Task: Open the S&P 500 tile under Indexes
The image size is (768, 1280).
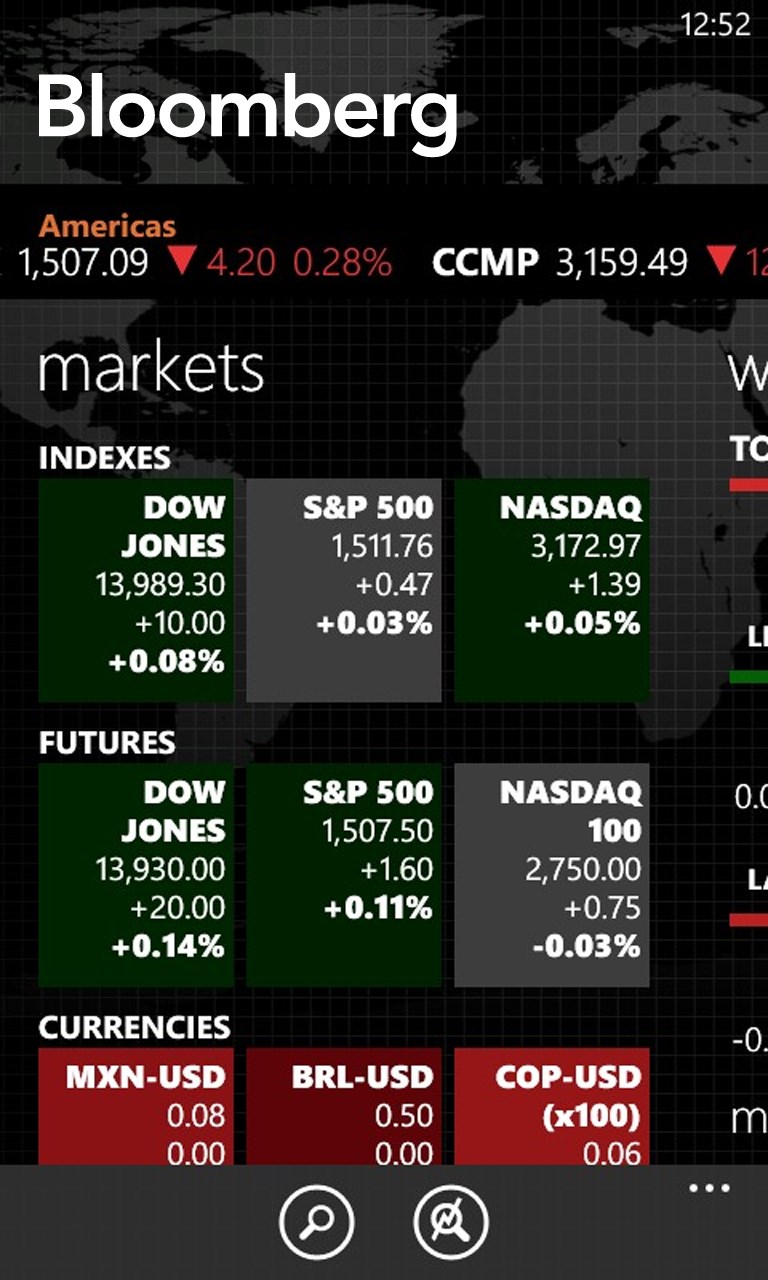Action: click(x=344, y=590)
